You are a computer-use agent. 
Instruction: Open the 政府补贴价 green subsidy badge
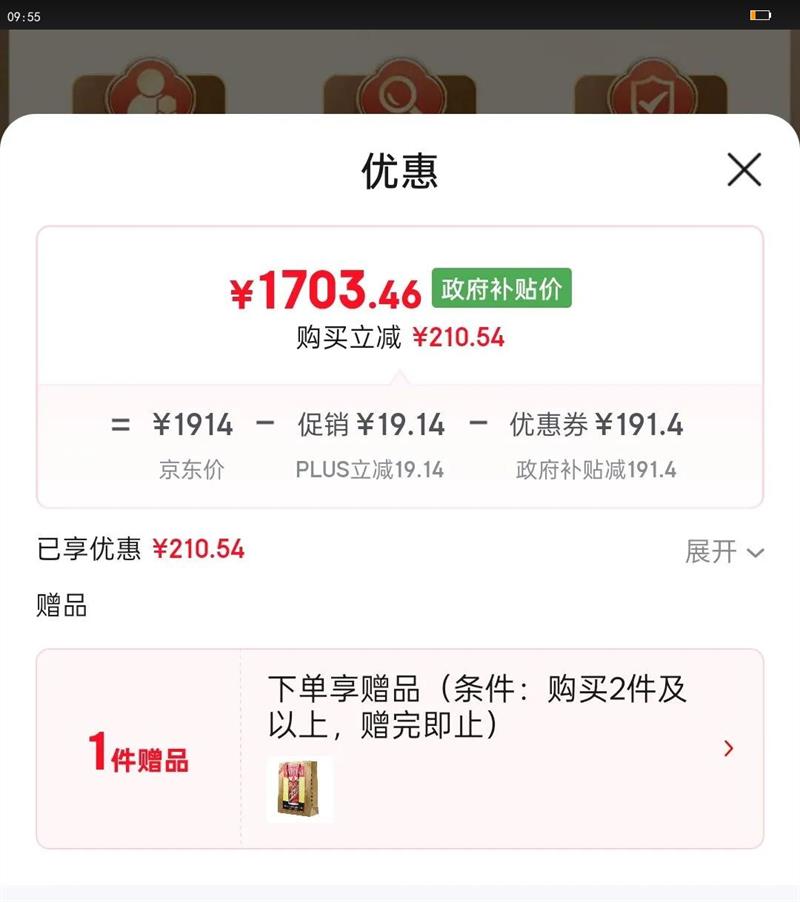(x=500, y=288)
